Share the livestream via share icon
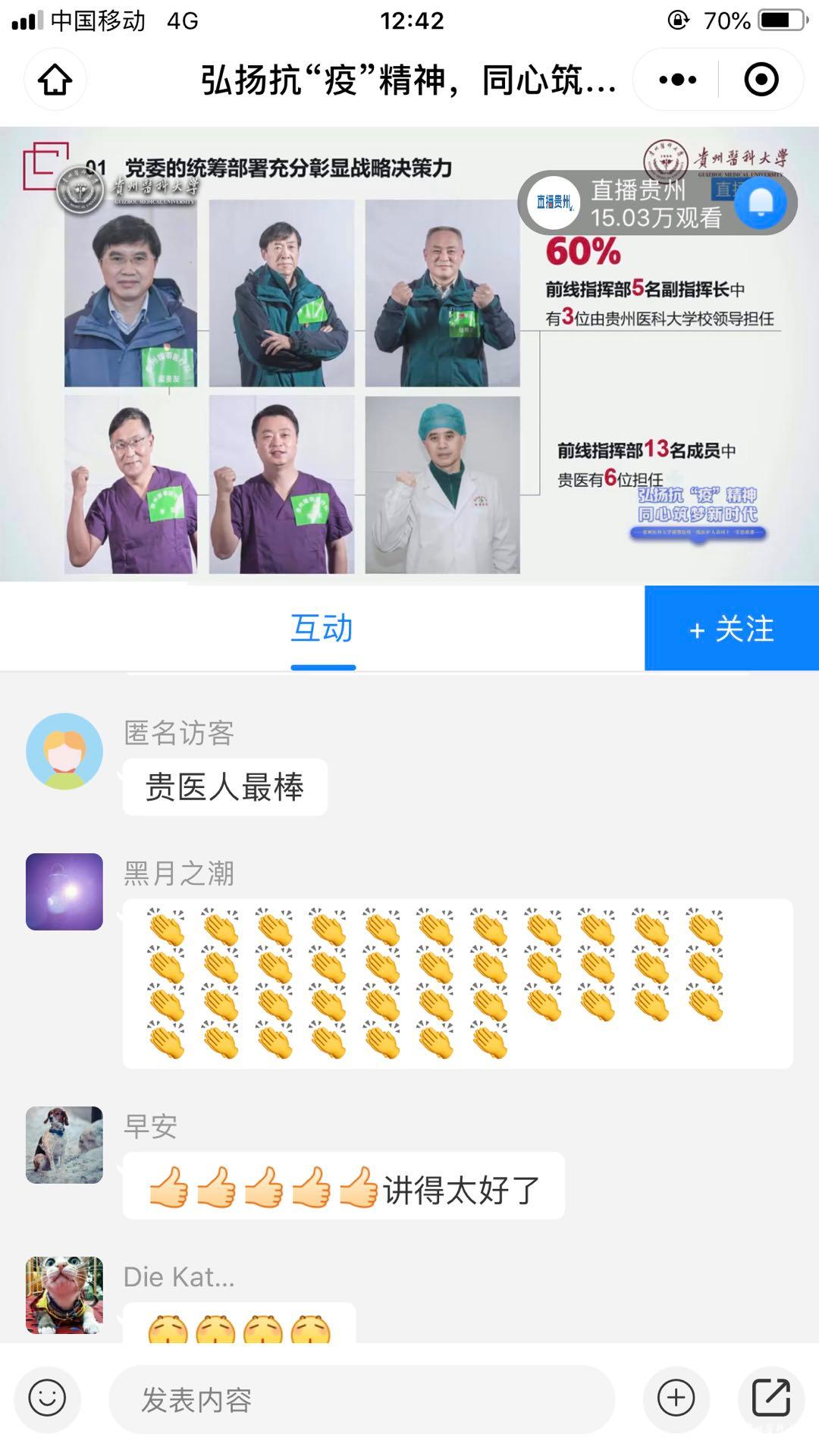The image size is (819, 1456). [x=770, y=1399]
